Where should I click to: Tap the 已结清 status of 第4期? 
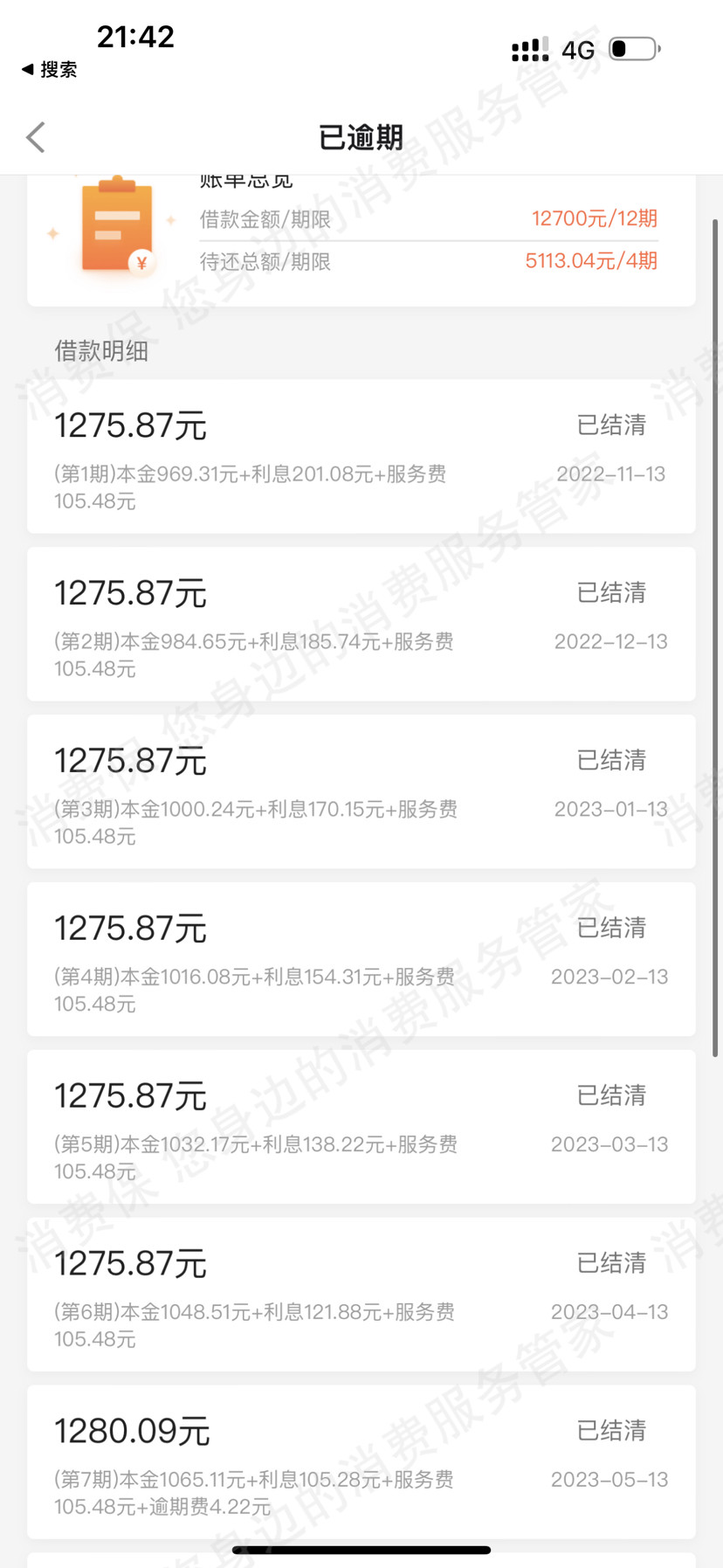(610, 928)
